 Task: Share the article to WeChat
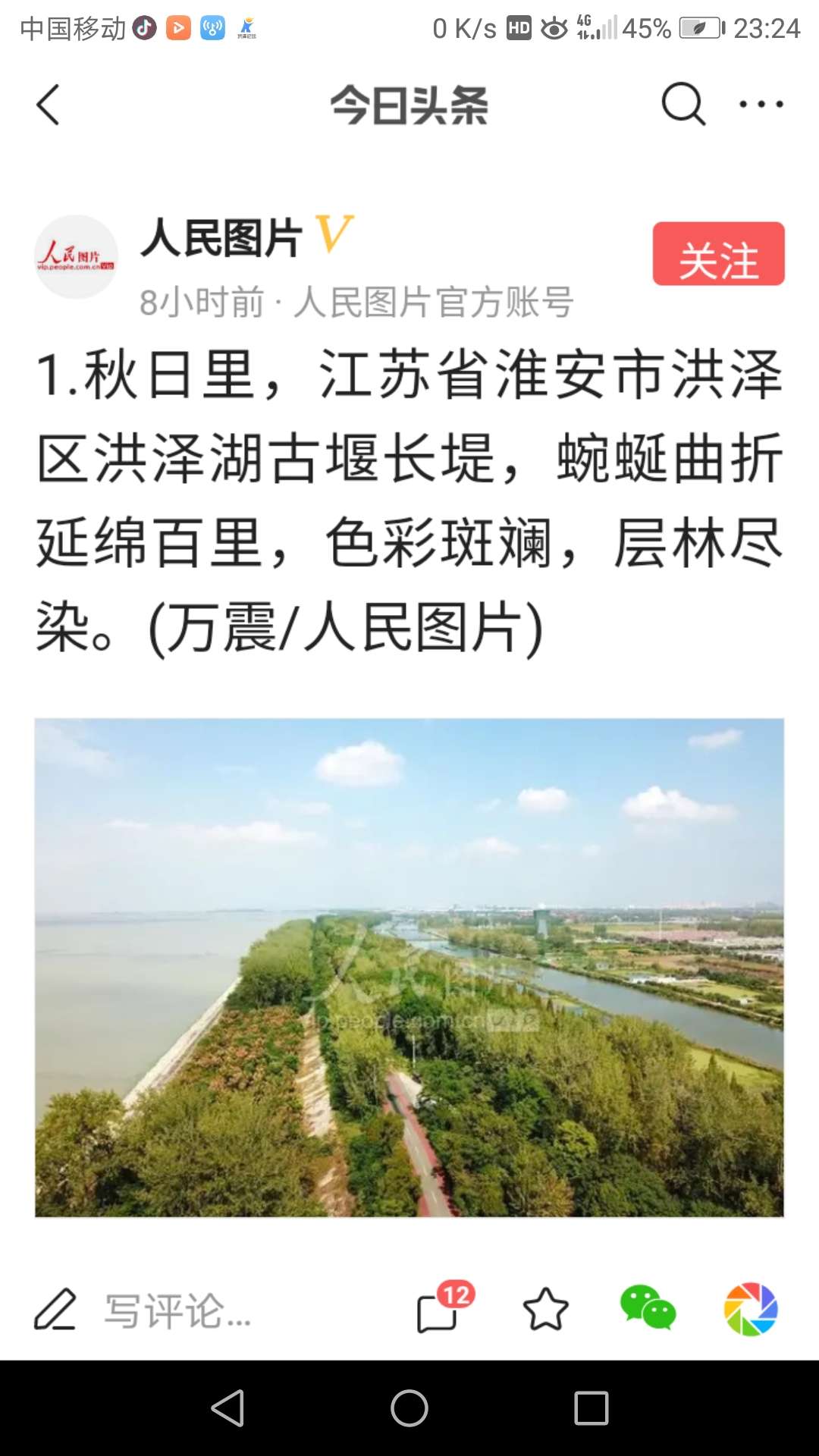click(648, 1307)
